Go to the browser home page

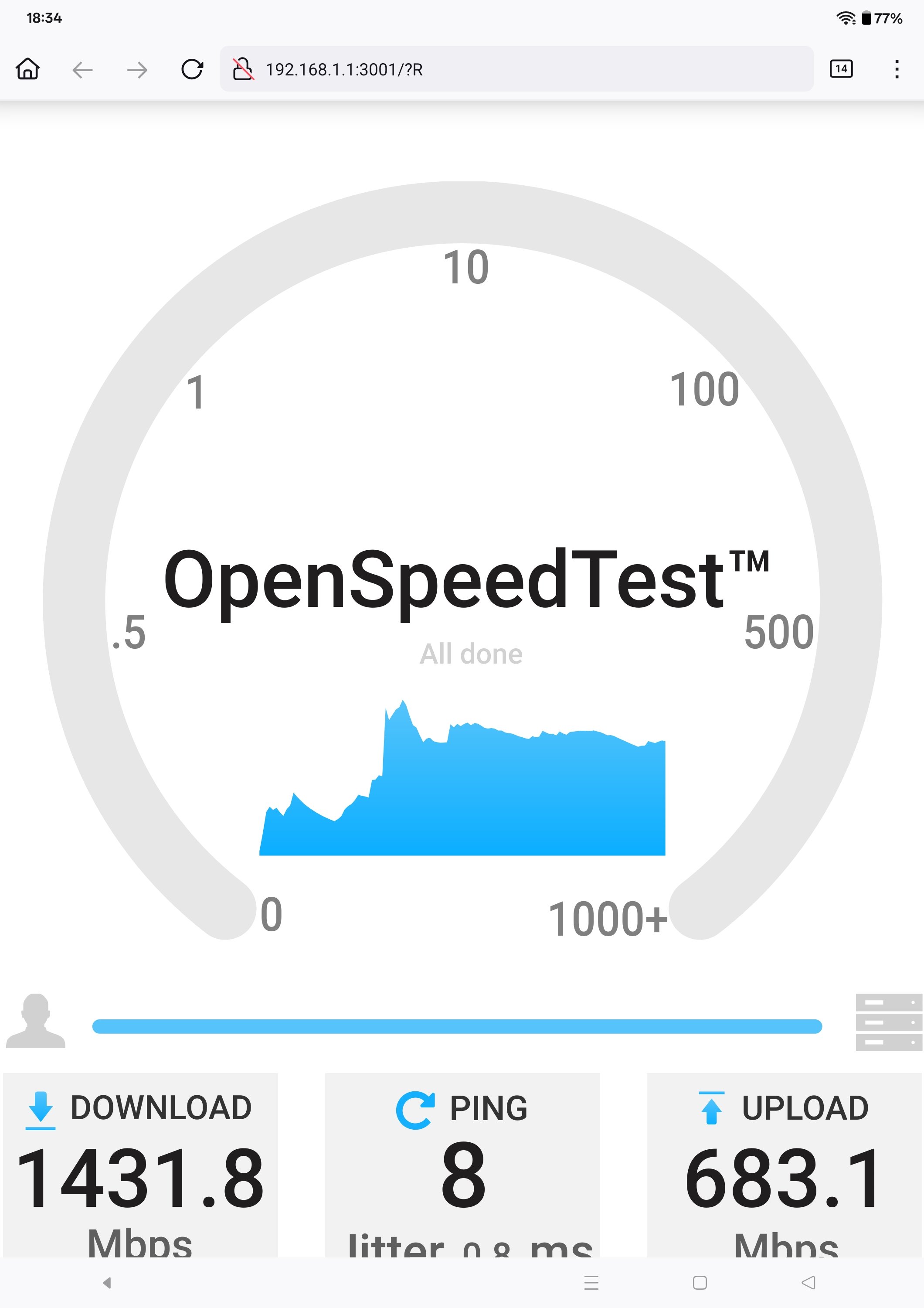(27, 69)
